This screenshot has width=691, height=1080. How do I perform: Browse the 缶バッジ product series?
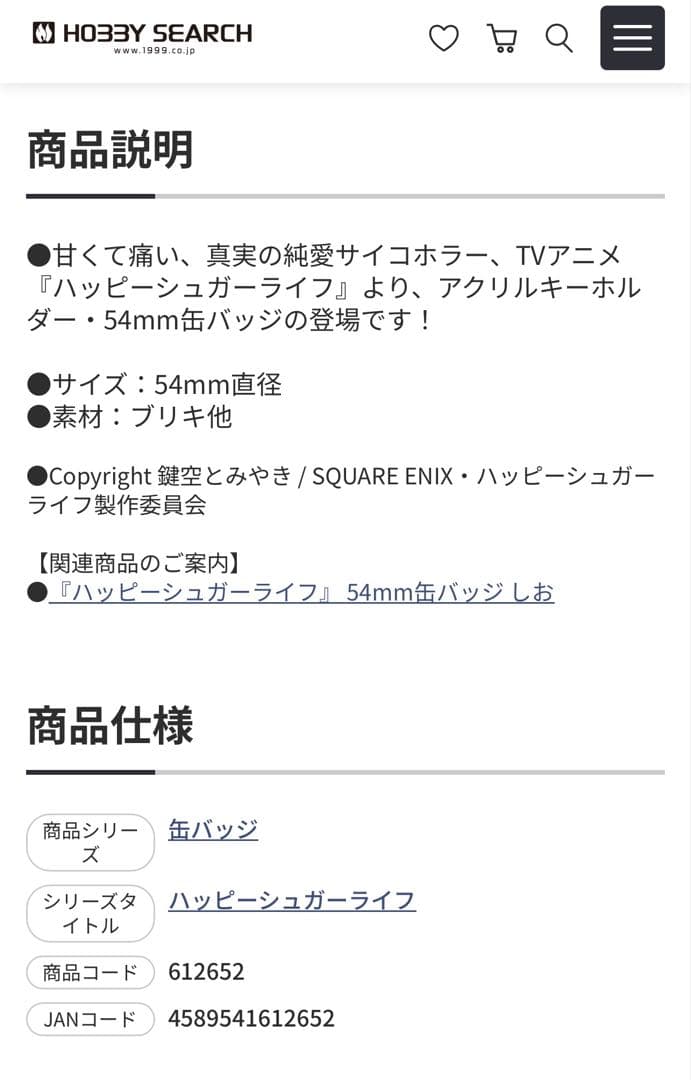(x=213, y=829)
